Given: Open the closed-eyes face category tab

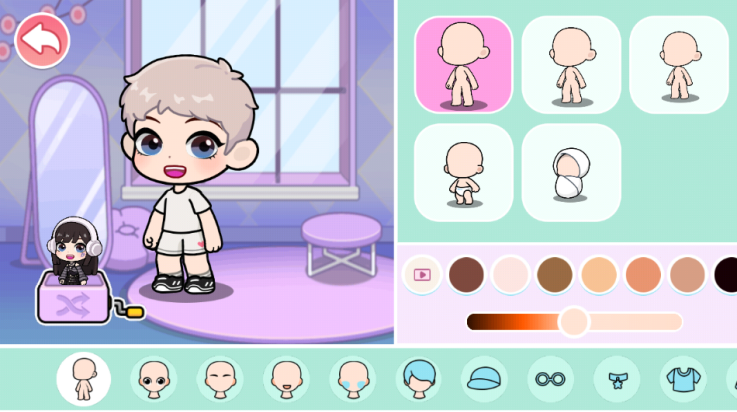Looking at the screenshot, I should click(x=217, y=379).
